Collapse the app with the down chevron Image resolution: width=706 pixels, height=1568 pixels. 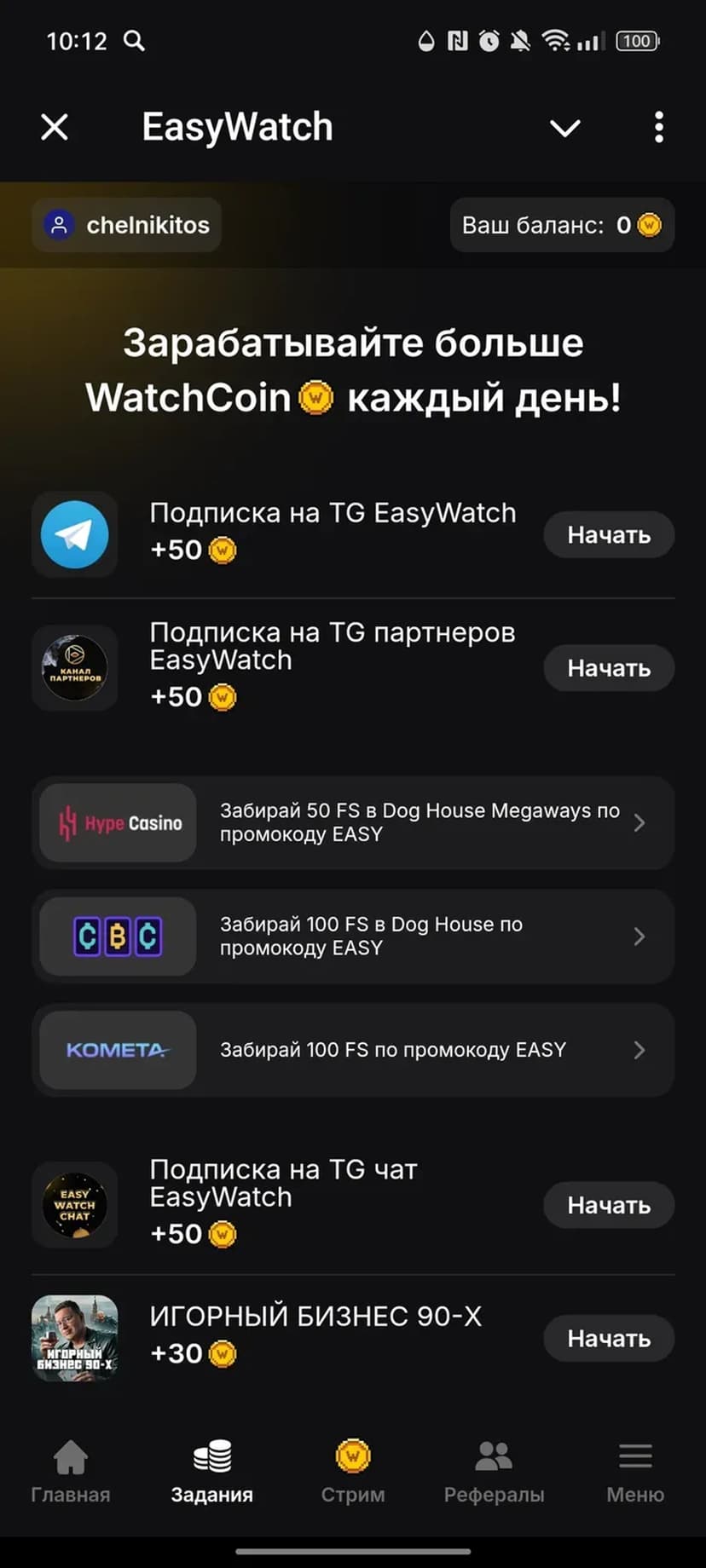click(564, 128)
